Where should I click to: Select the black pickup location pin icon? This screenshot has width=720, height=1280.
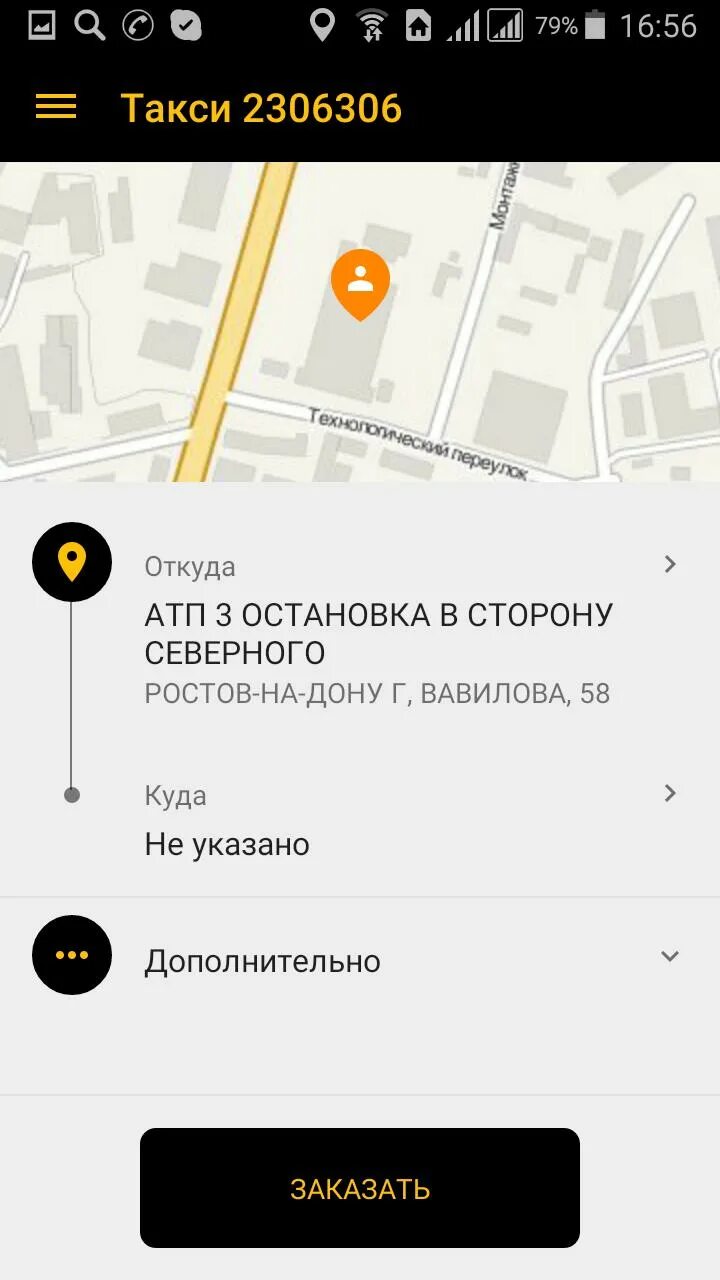71,561
